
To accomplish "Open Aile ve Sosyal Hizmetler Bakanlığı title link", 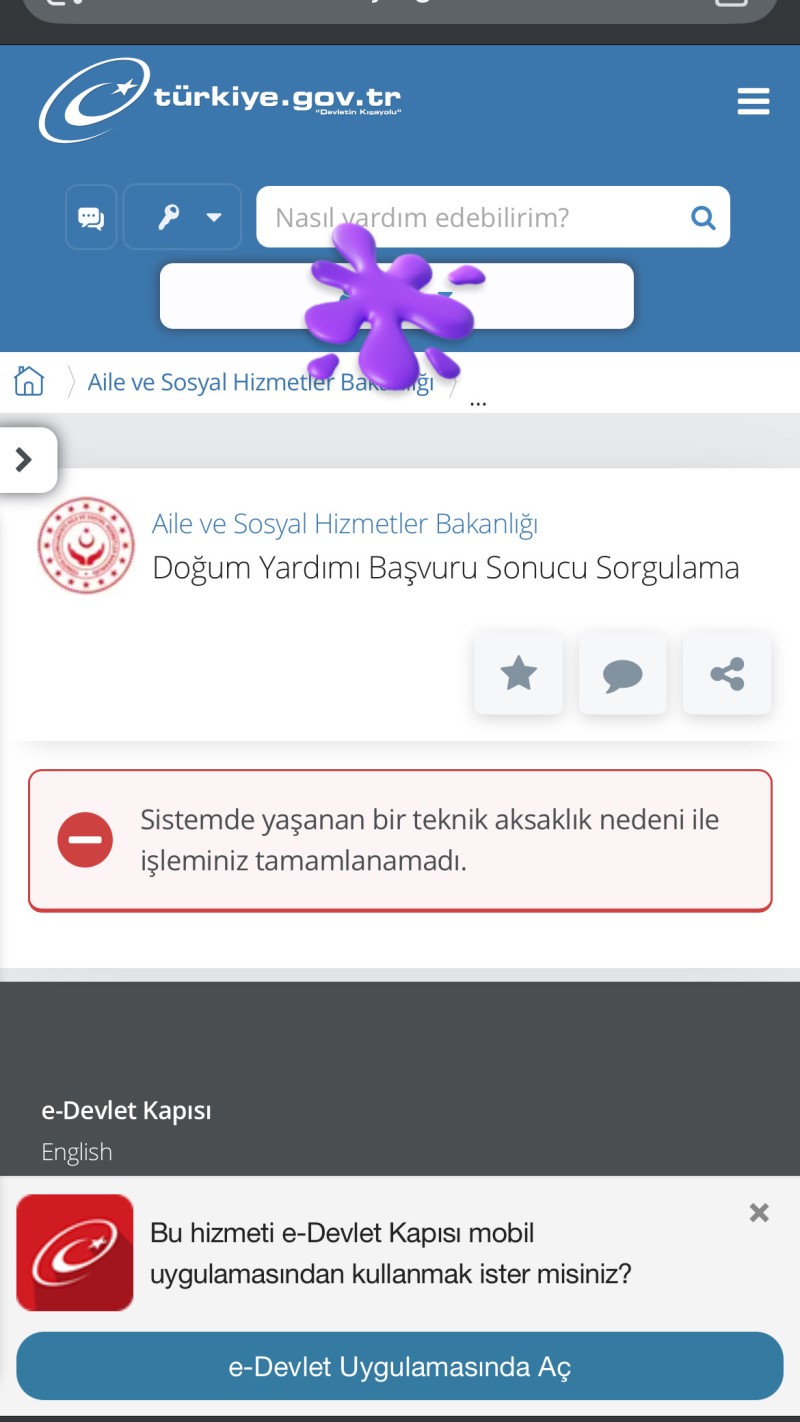I will pyautogui.click(x=344, y=524).
